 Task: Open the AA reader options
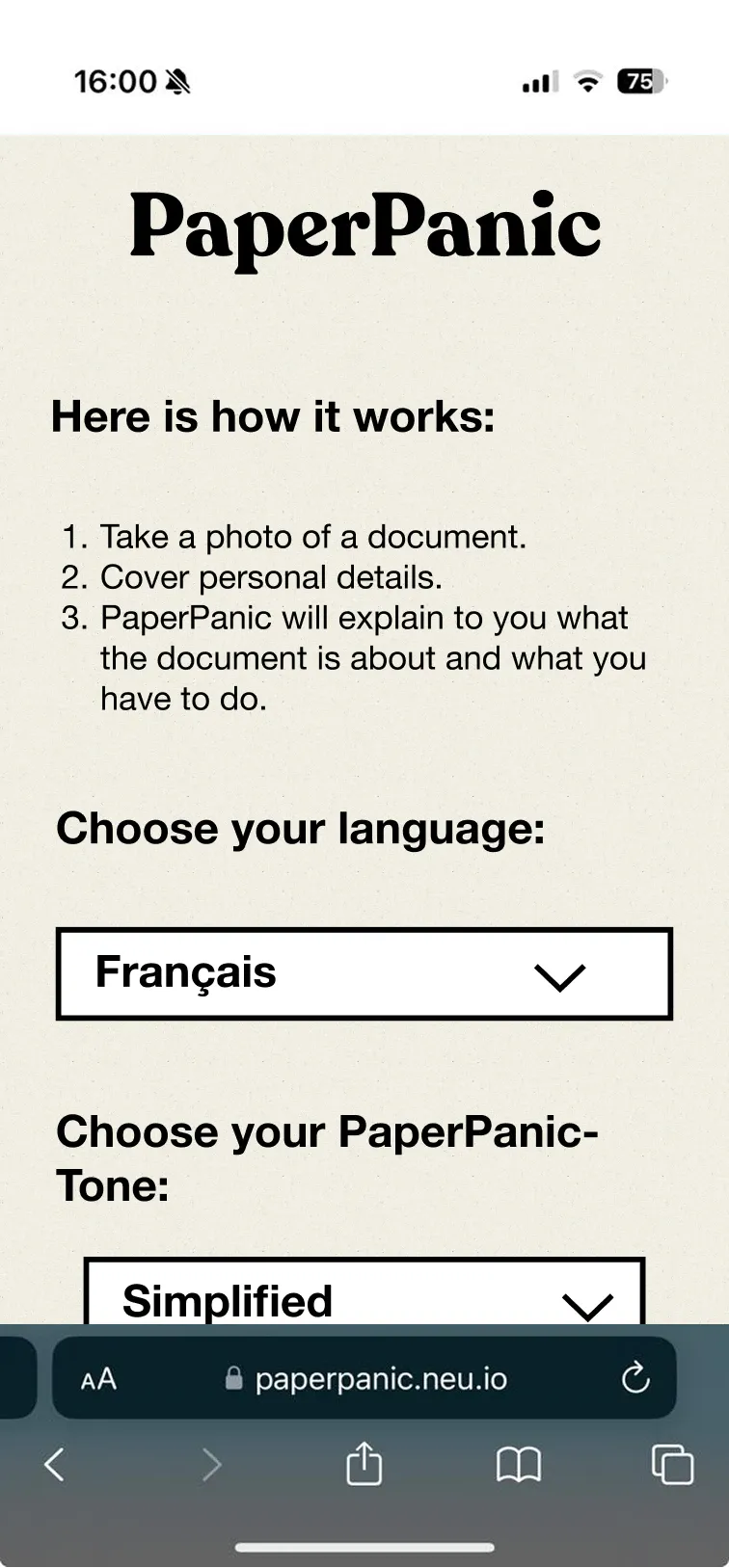tap(98, 1379)
